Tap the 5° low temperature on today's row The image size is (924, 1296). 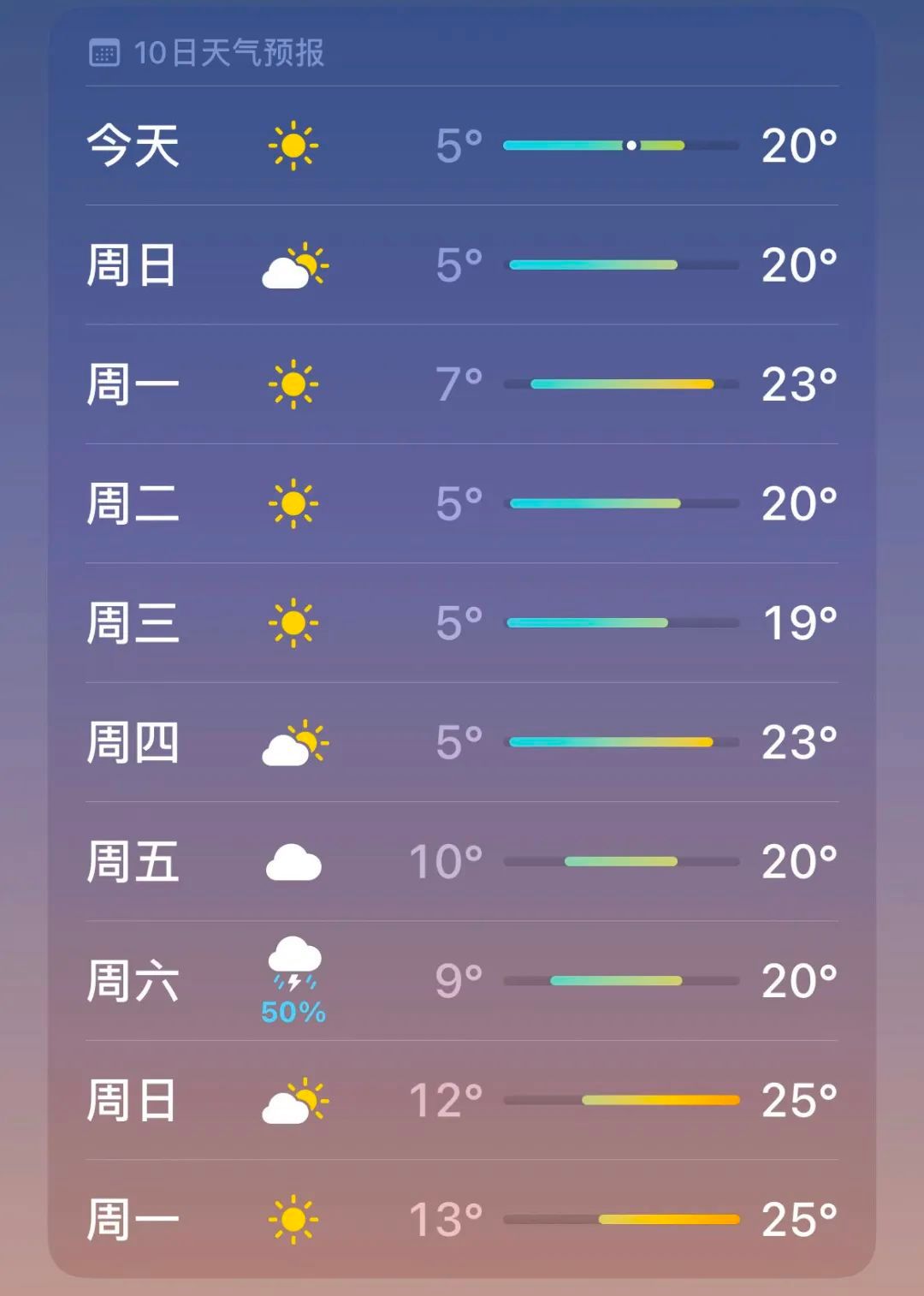pyautogui.click(x=460, y=146)
